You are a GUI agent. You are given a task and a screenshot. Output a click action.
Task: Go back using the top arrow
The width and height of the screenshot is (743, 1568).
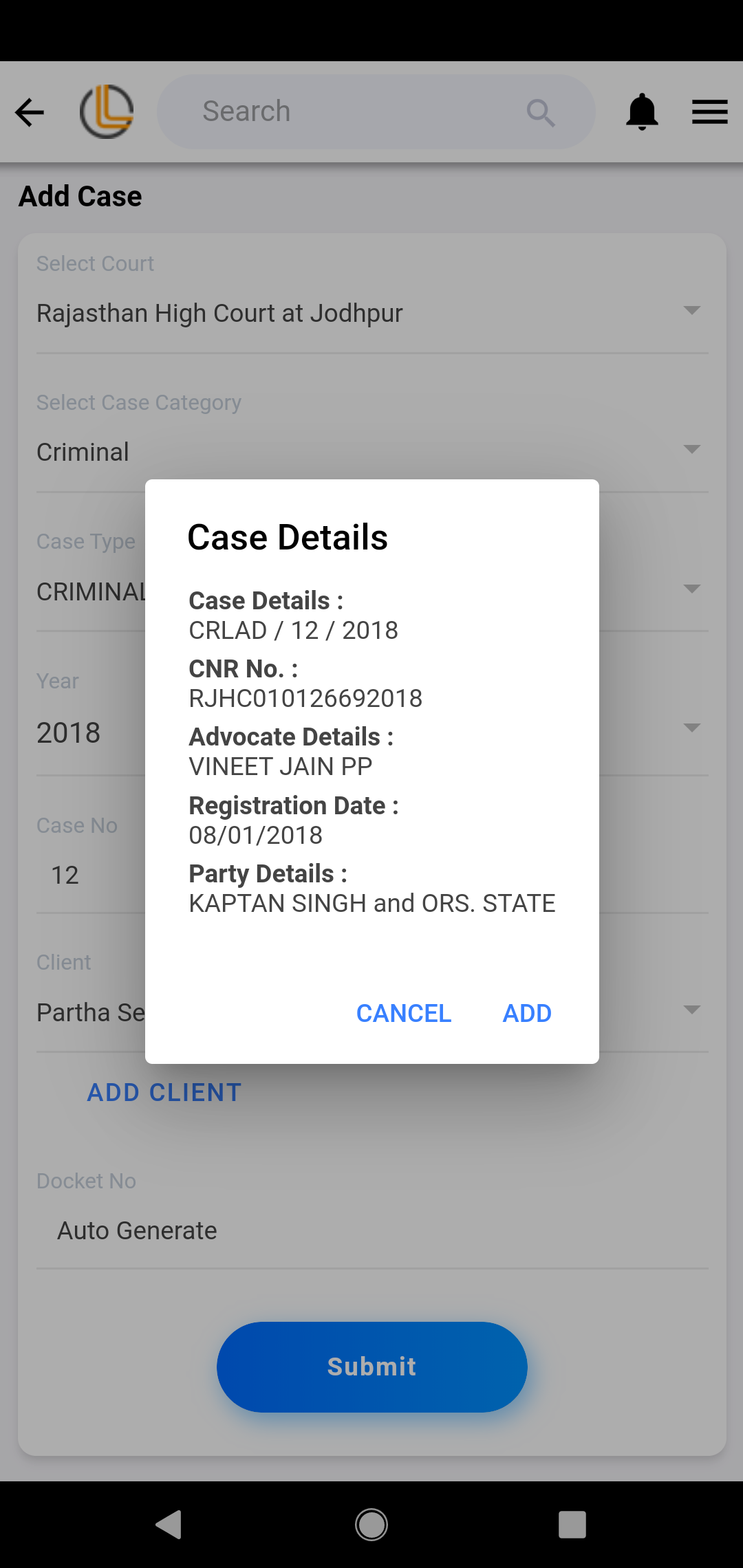pyautogui.click(x=30, y=112)
